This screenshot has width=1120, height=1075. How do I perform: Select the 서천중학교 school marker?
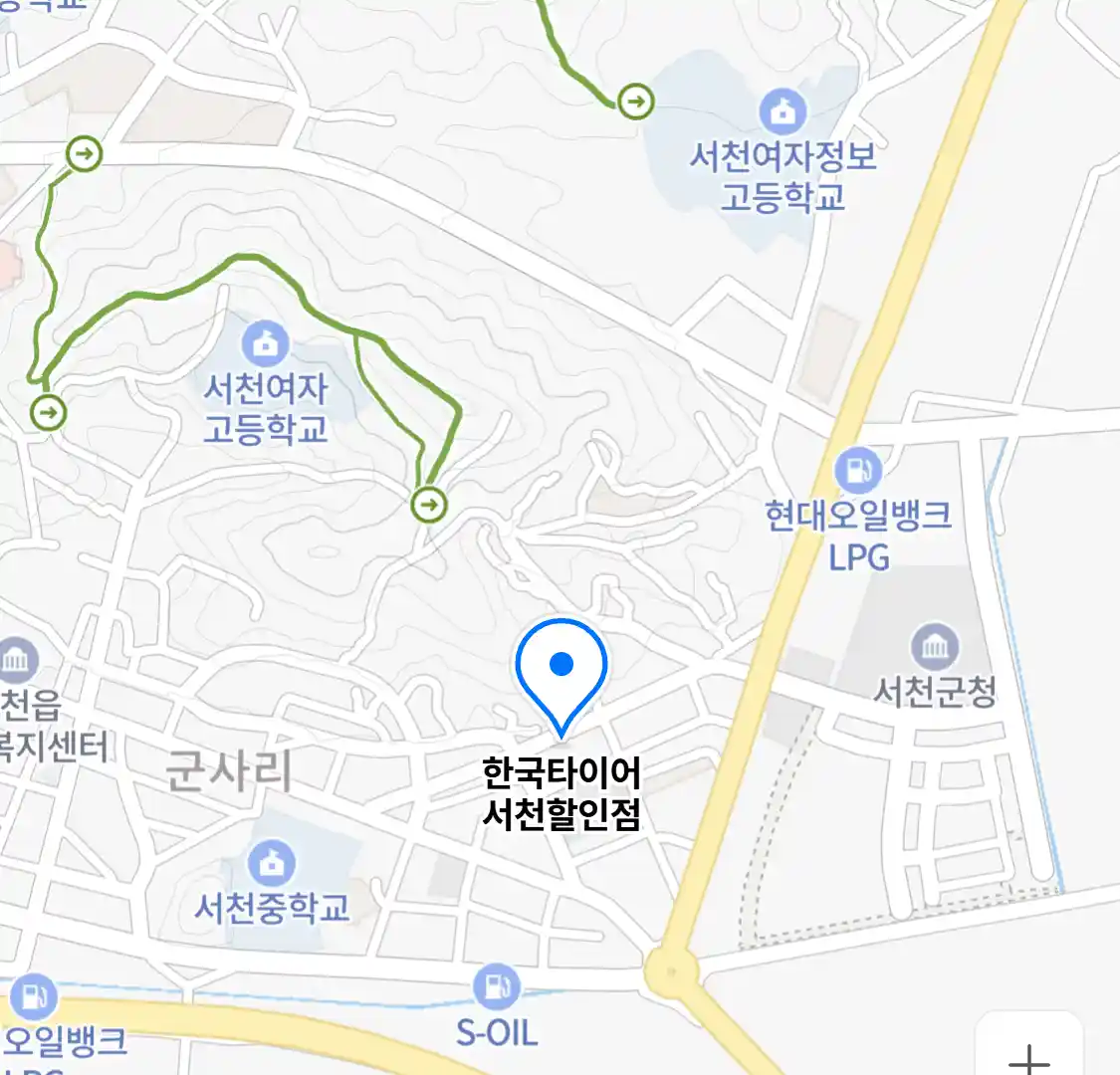271,862
